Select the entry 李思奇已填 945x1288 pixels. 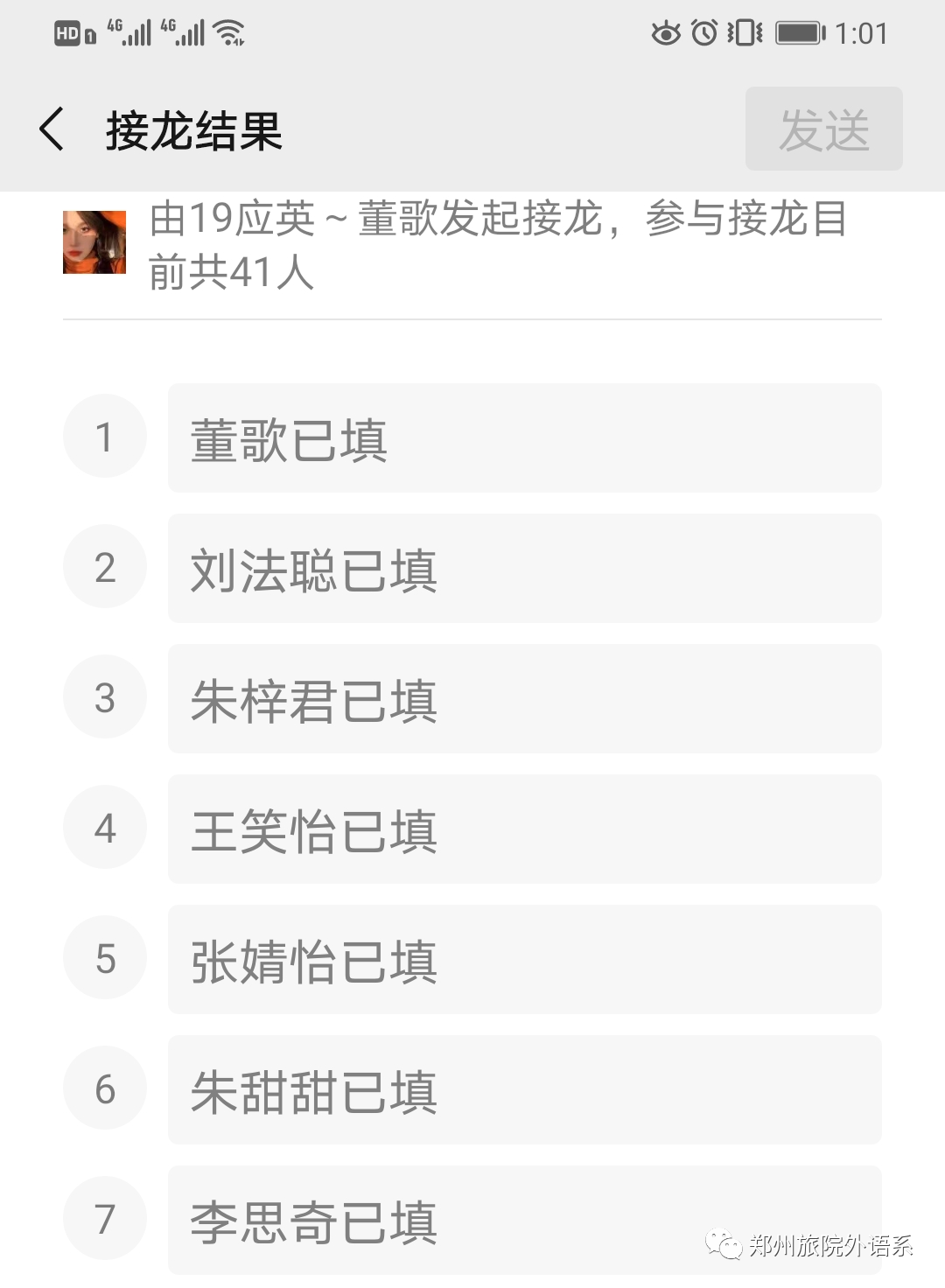[523, 1219]
